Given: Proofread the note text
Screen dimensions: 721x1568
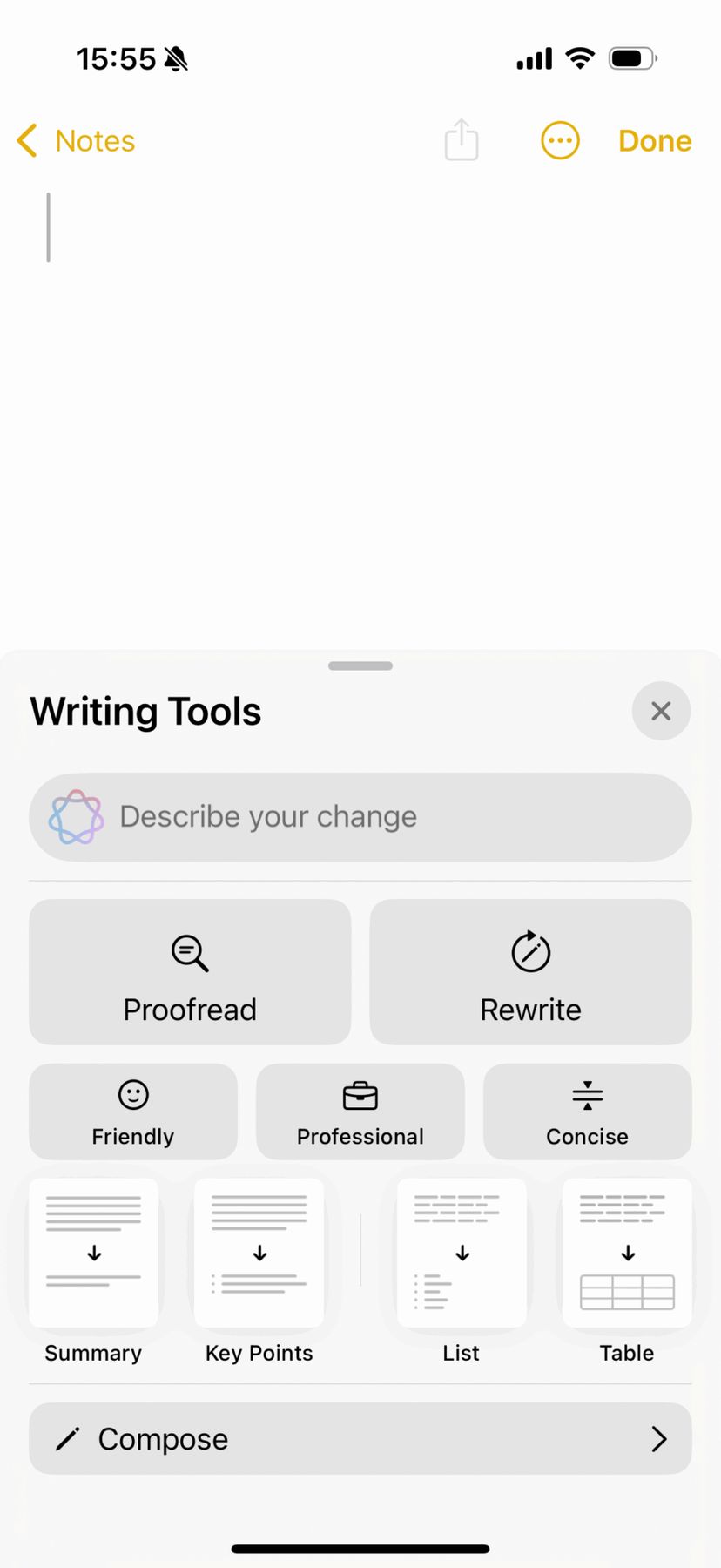Looking at the screenshot, I should 190,972.
